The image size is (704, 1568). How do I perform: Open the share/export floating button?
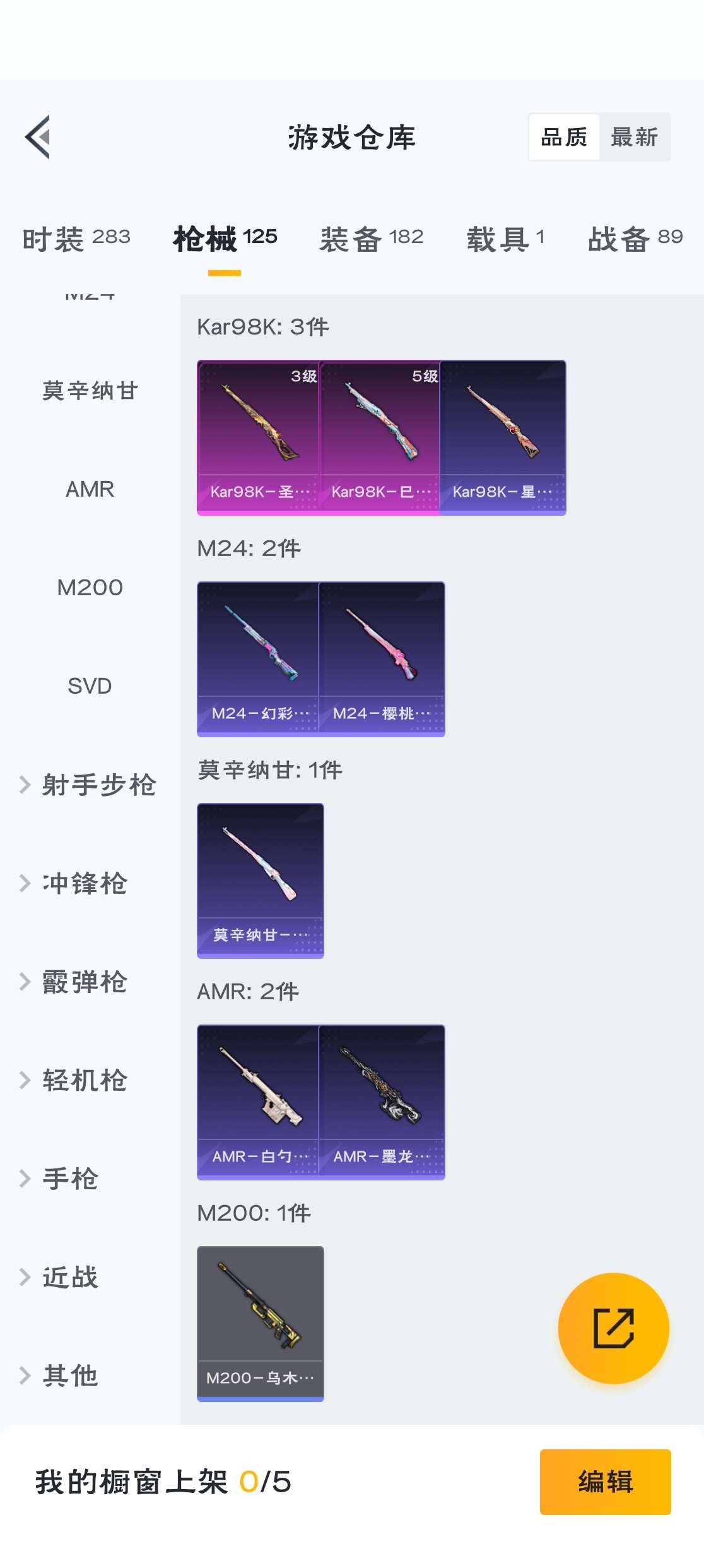[x=613, y=1328]
